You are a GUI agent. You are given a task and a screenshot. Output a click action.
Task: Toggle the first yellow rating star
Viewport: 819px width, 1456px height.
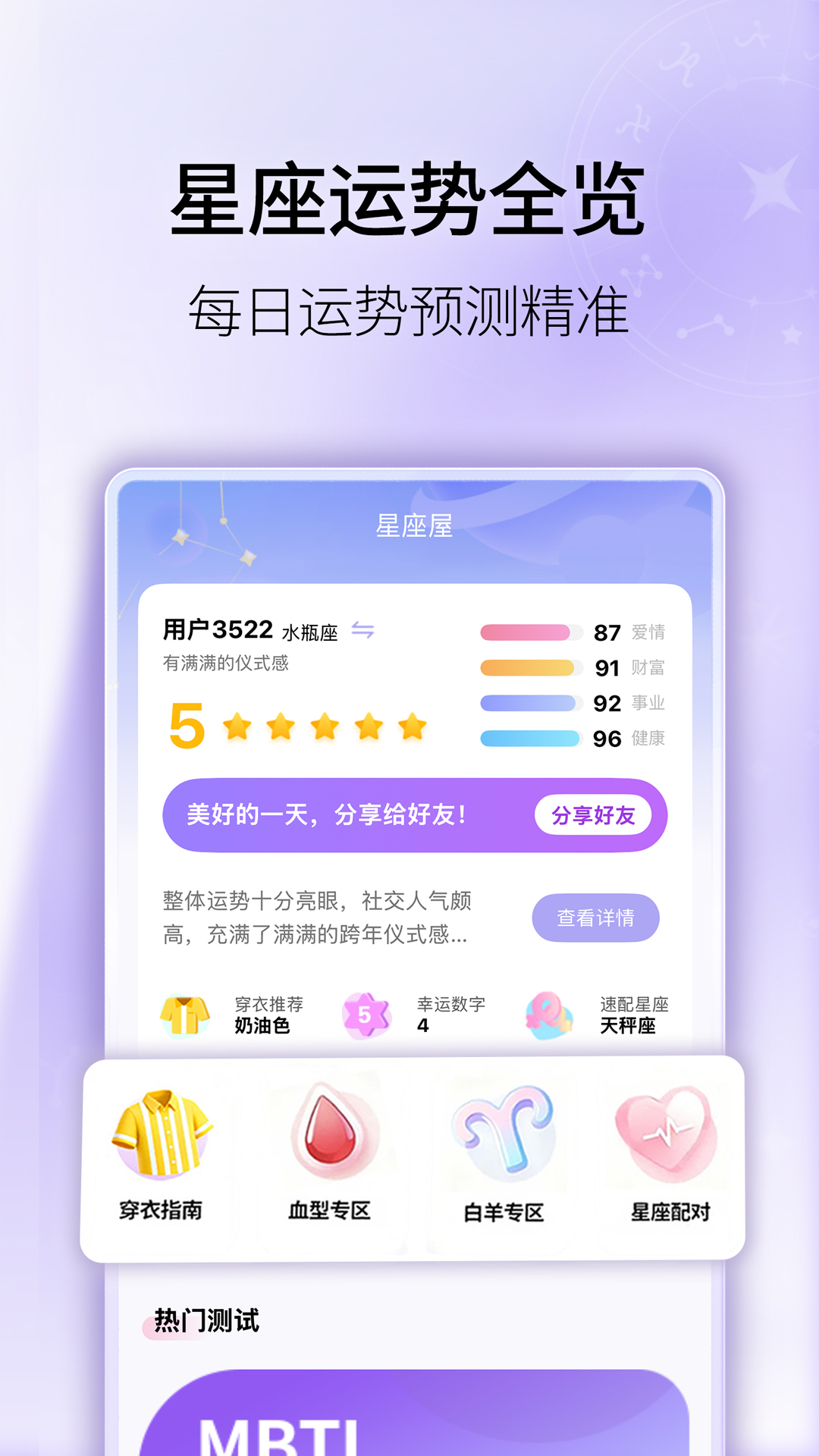point(237,726)
